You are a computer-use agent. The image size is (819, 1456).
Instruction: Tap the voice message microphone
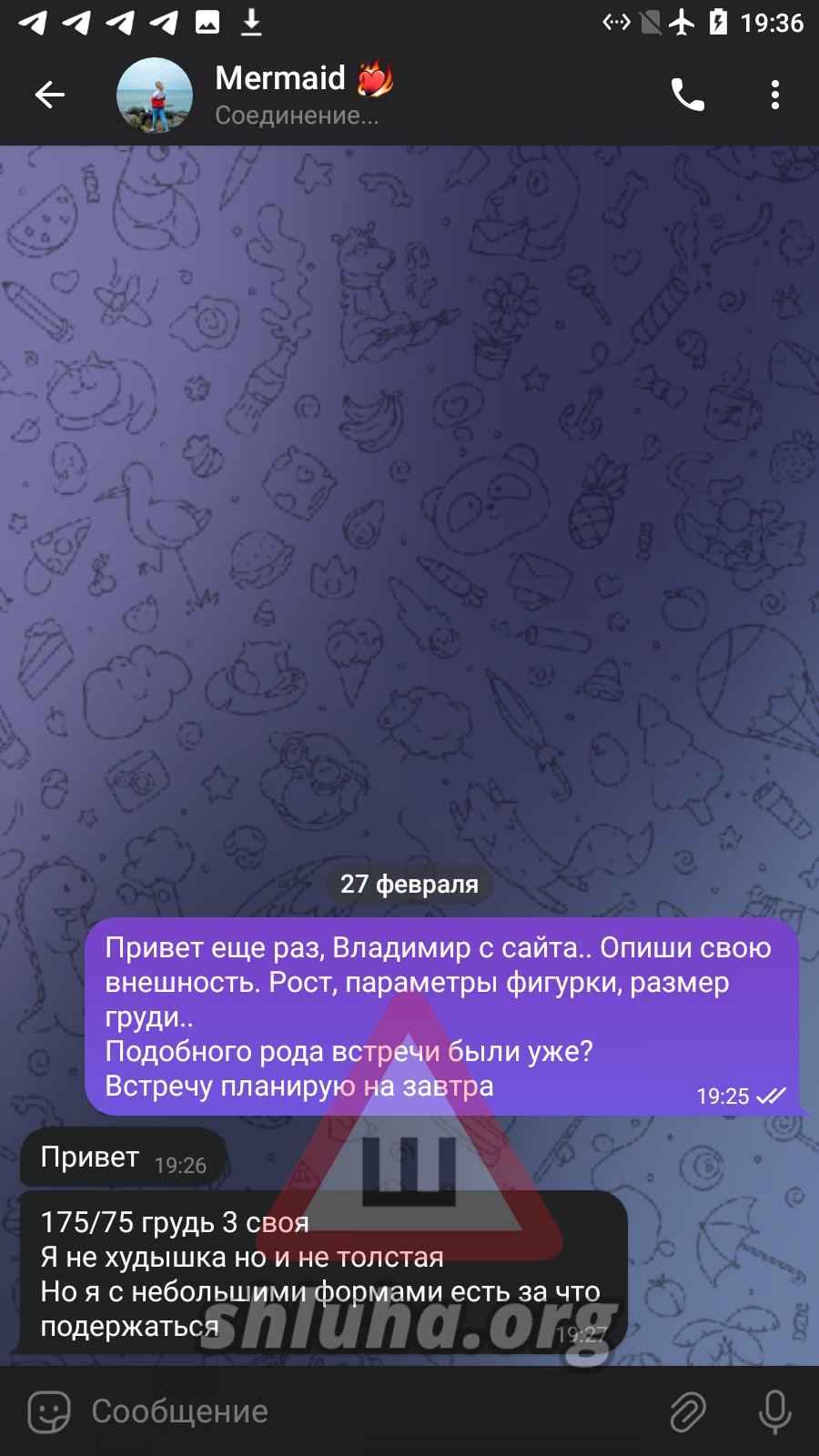coord(774,1411)
